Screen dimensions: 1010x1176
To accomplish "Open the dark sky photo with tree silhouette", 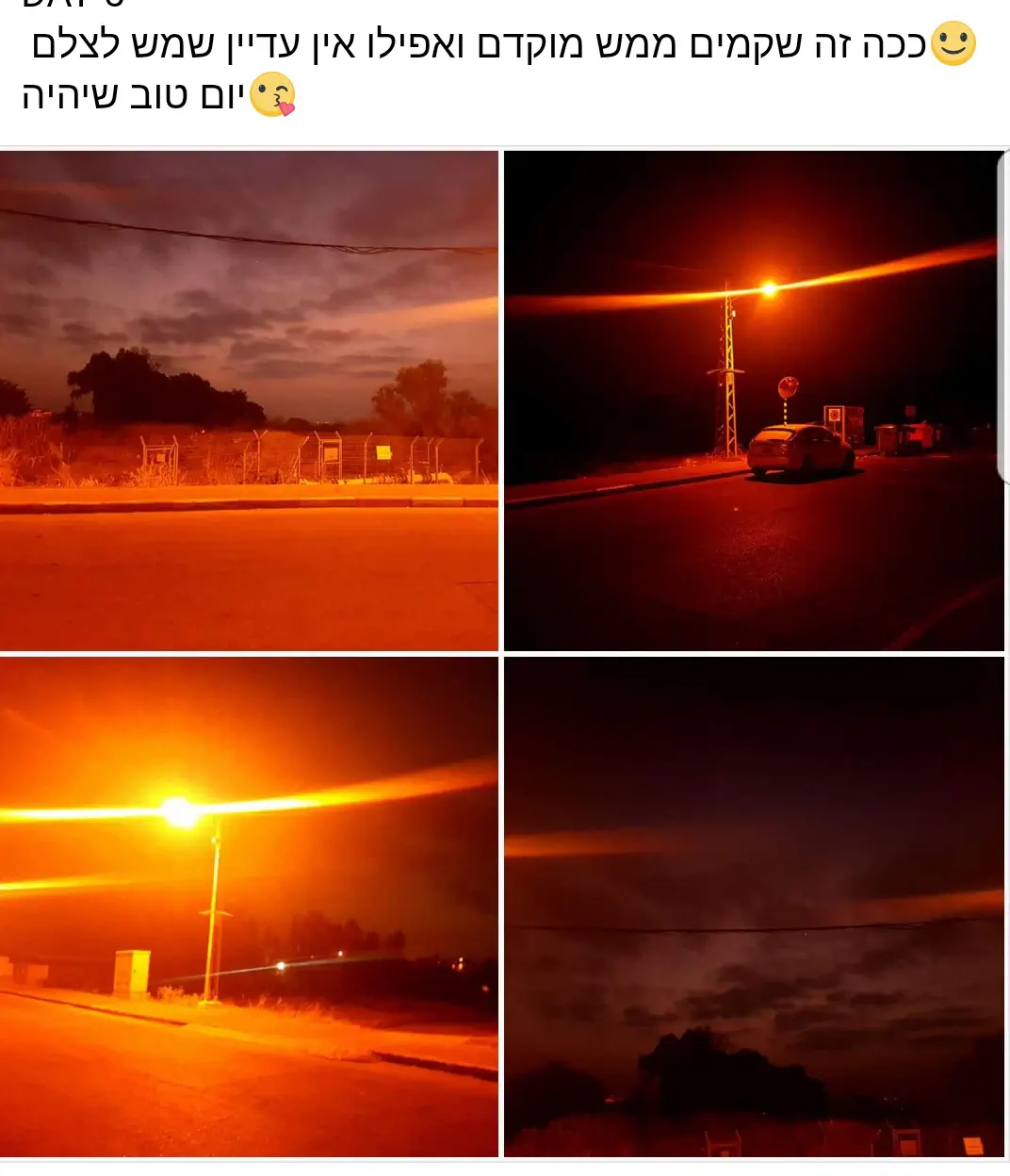I will tap(754, 906).
